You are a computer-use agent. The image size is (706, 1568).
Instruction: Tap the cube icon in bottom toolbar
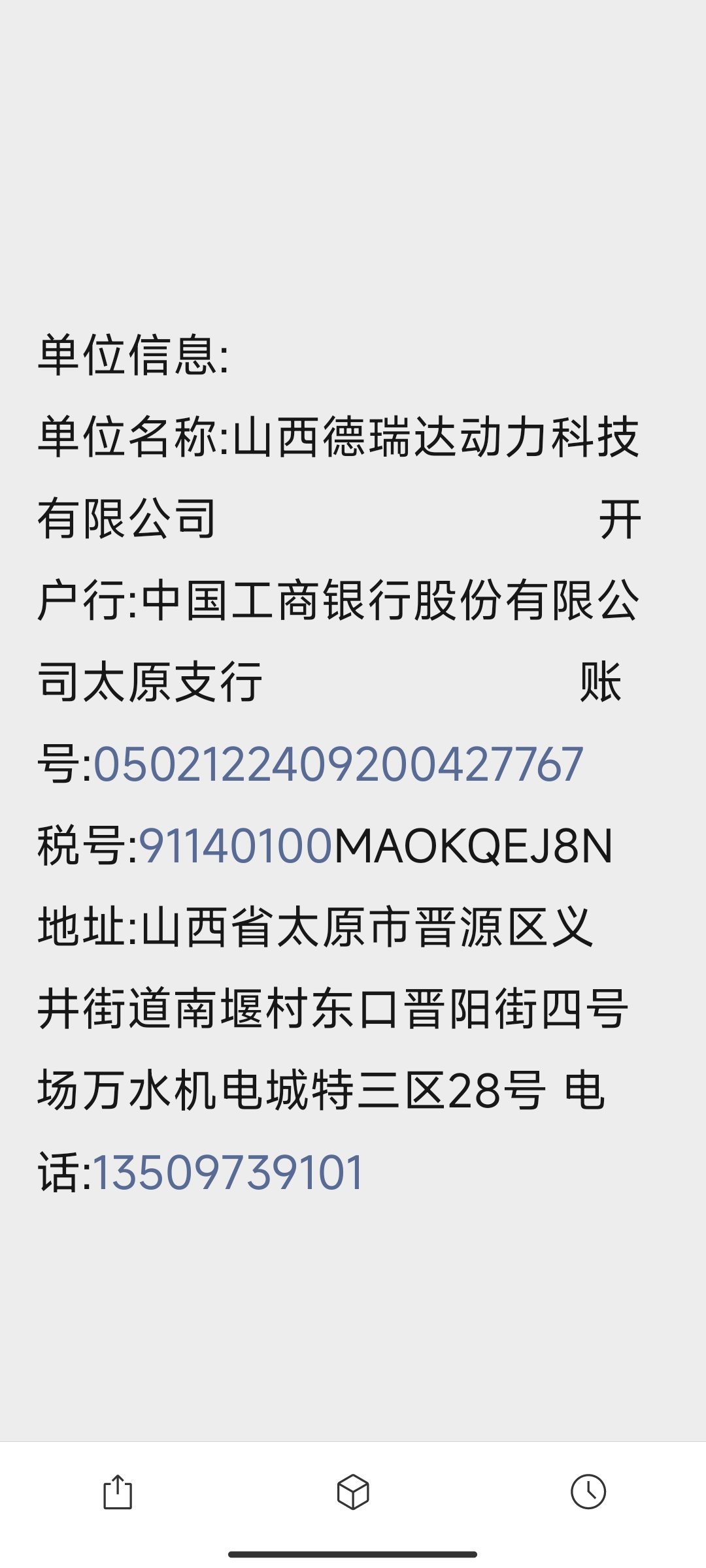click(353, 1492)
